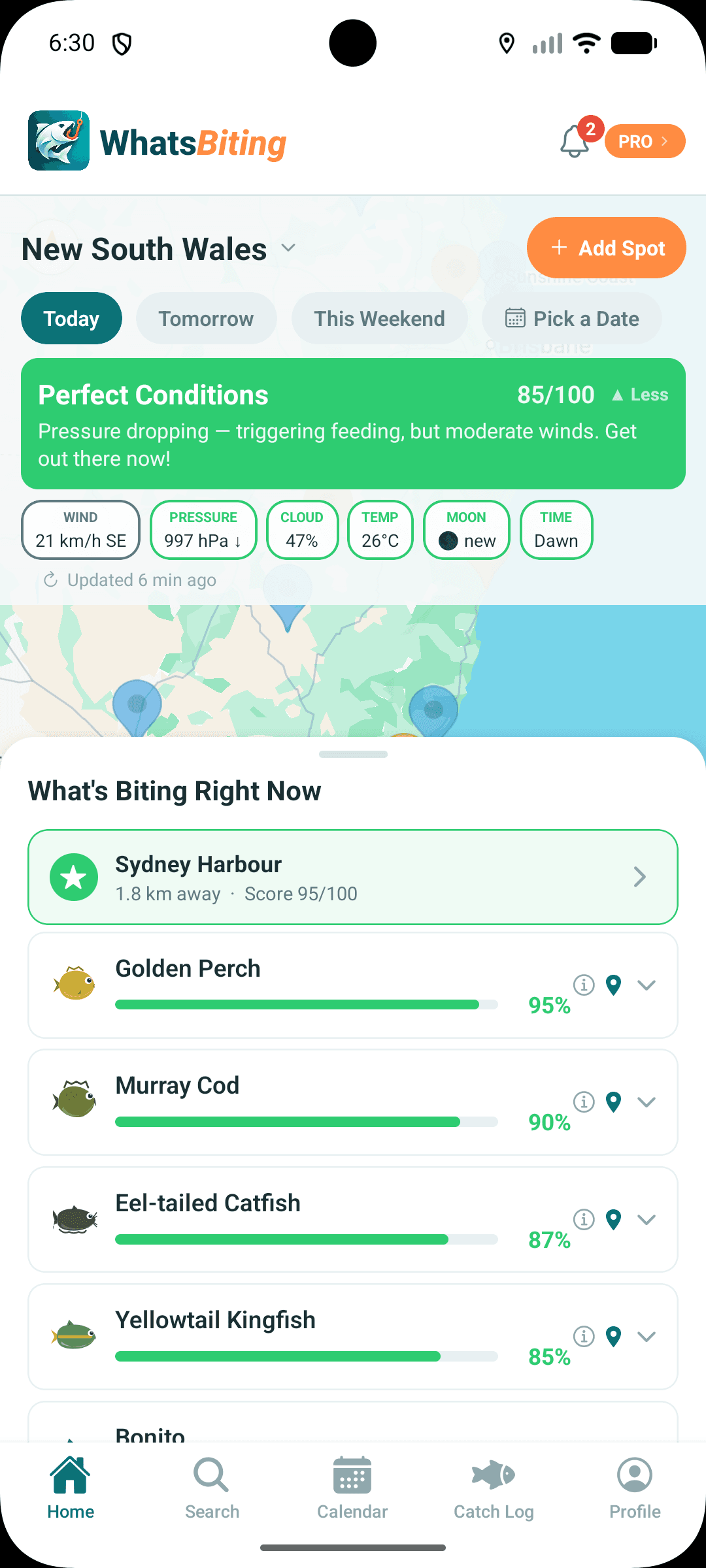Show info for Murray Cod
The width and height of the screenshot is (706, 1568).
coord(584,1102)
